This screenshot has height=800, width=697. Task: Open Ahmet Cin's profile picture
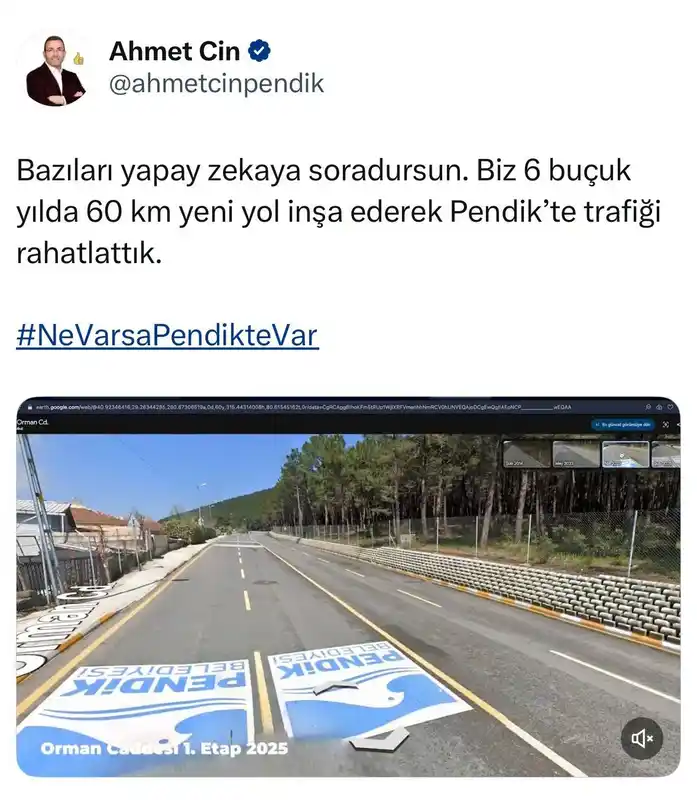point(56,69)
